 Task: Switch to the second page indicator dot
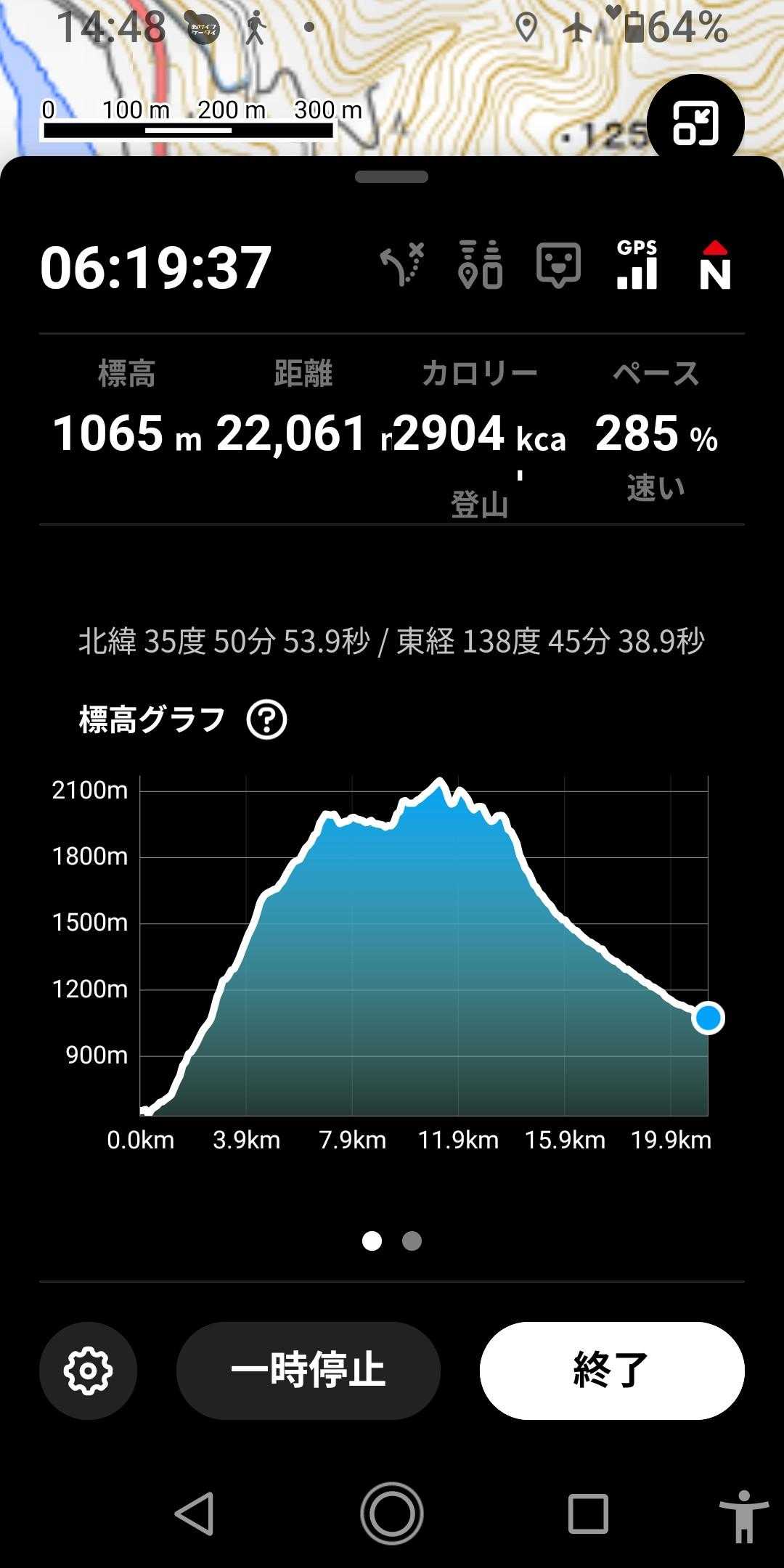coord(412,1241)
